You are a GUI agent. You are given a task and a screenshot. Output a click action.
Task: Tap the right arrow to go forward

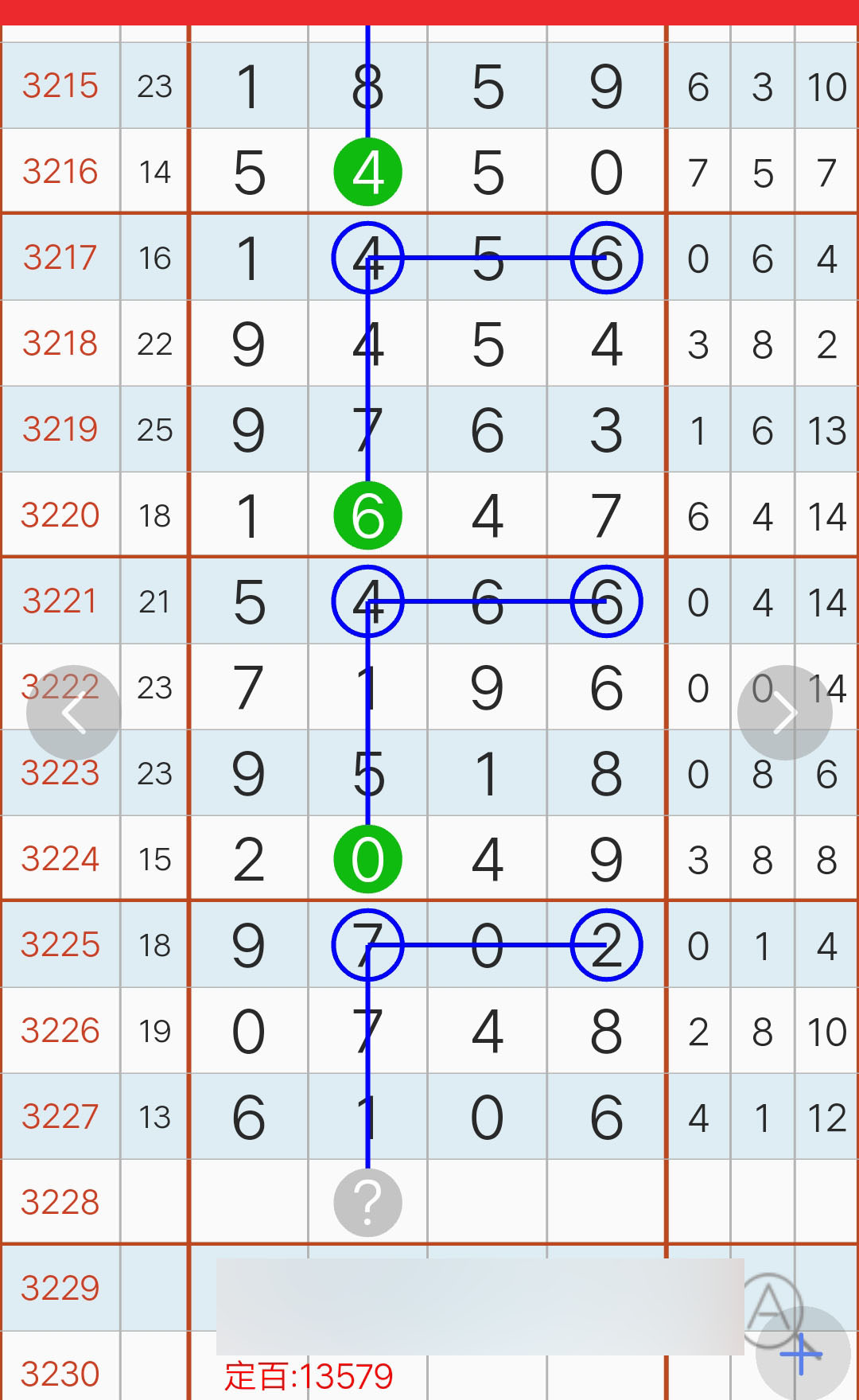click(785, 713)
